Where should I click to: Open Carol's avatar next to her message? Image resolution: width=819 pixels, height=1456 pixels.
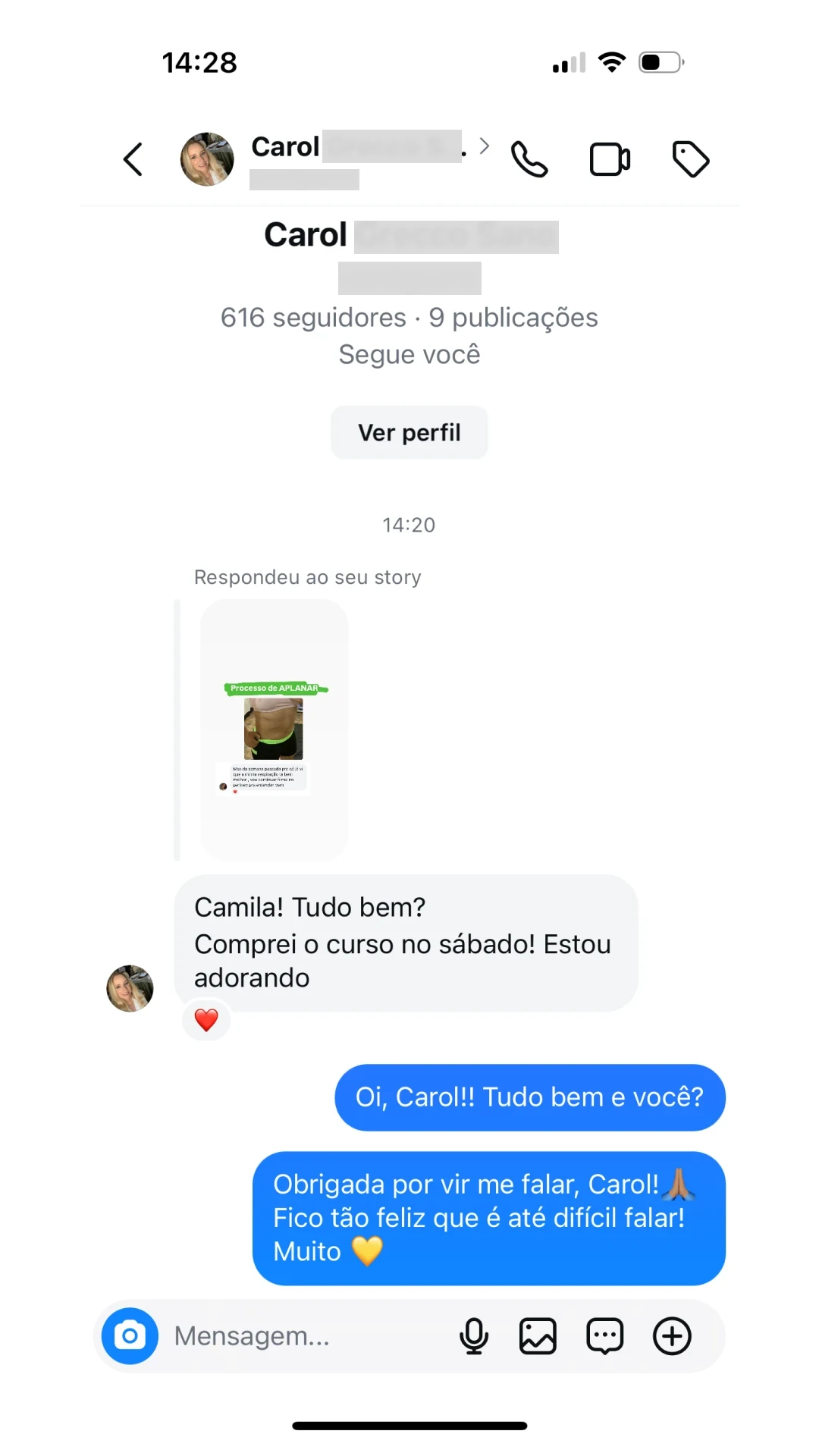pyautogui.click(x=130, y=989)
